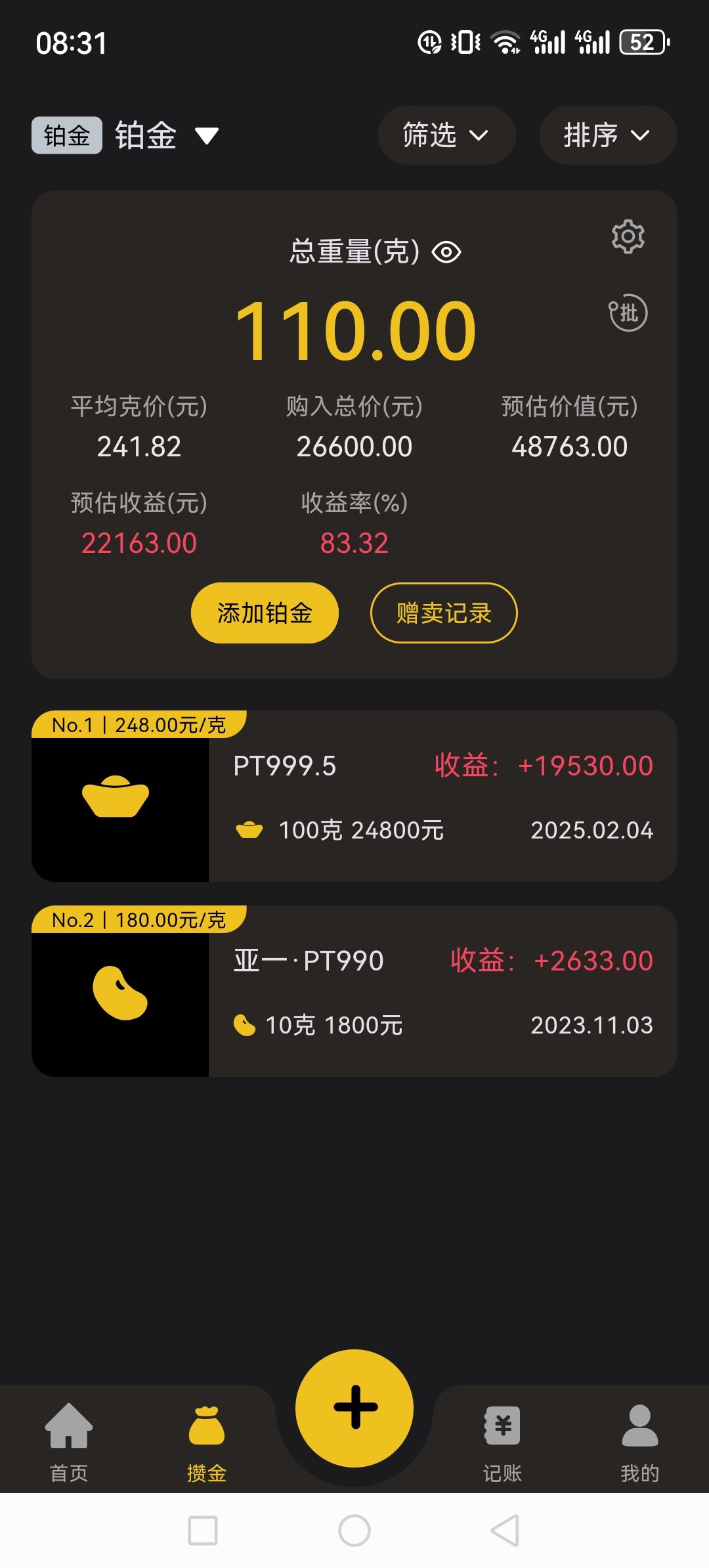Screen dimensions: 709x1568
Task: Tap the 添加铂金 button
Action: tap(265, 613)
